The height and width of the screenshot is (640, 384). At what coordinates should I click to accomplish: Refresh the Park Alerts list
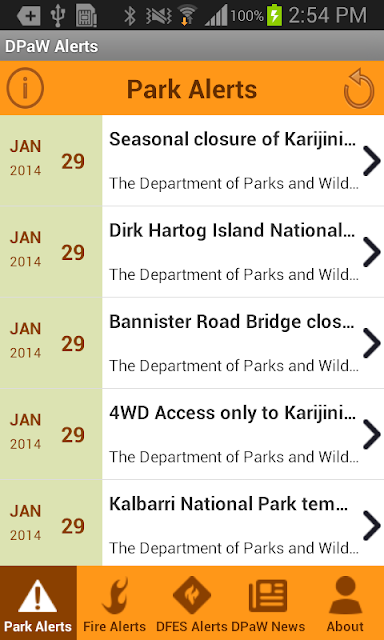(359, 88)
